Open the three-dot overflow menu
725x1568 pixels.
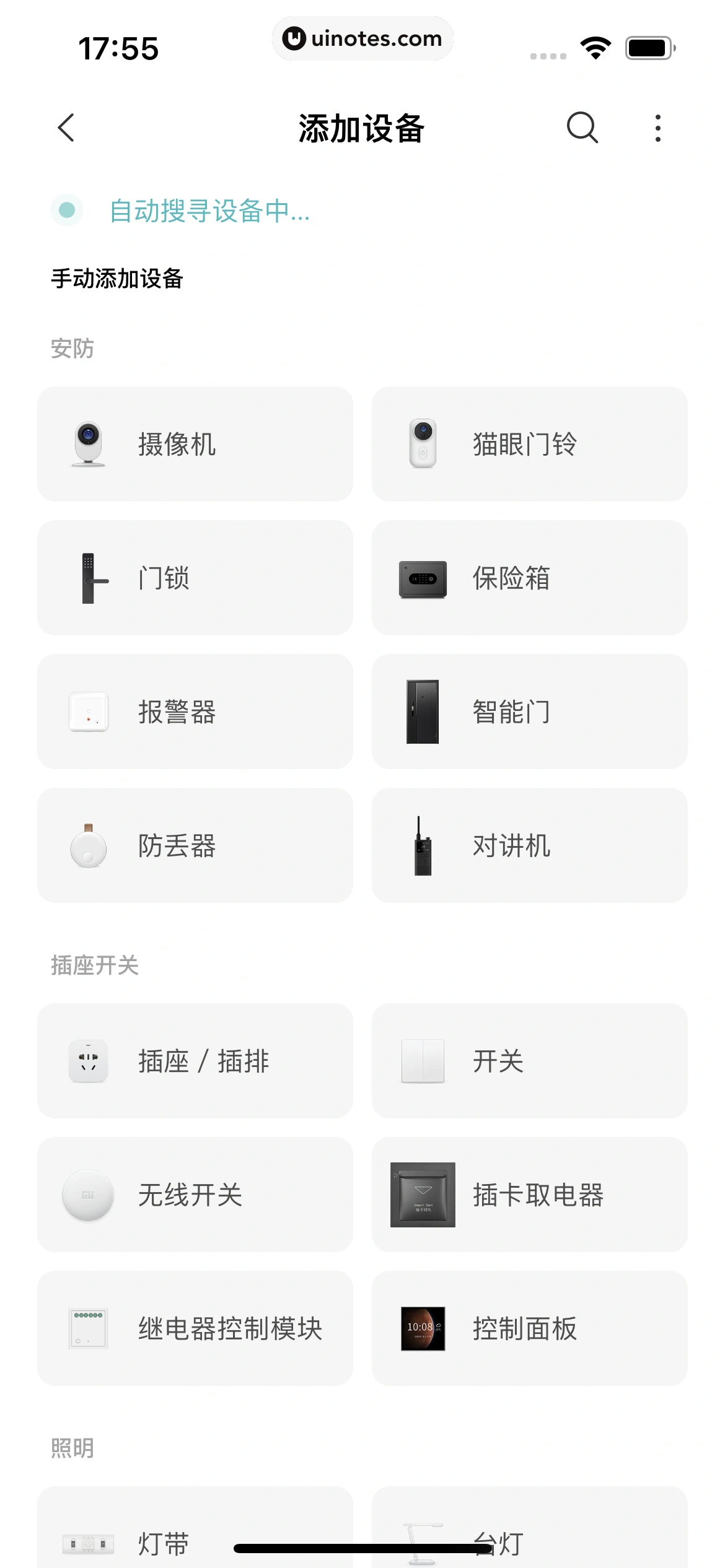[657, 128]
